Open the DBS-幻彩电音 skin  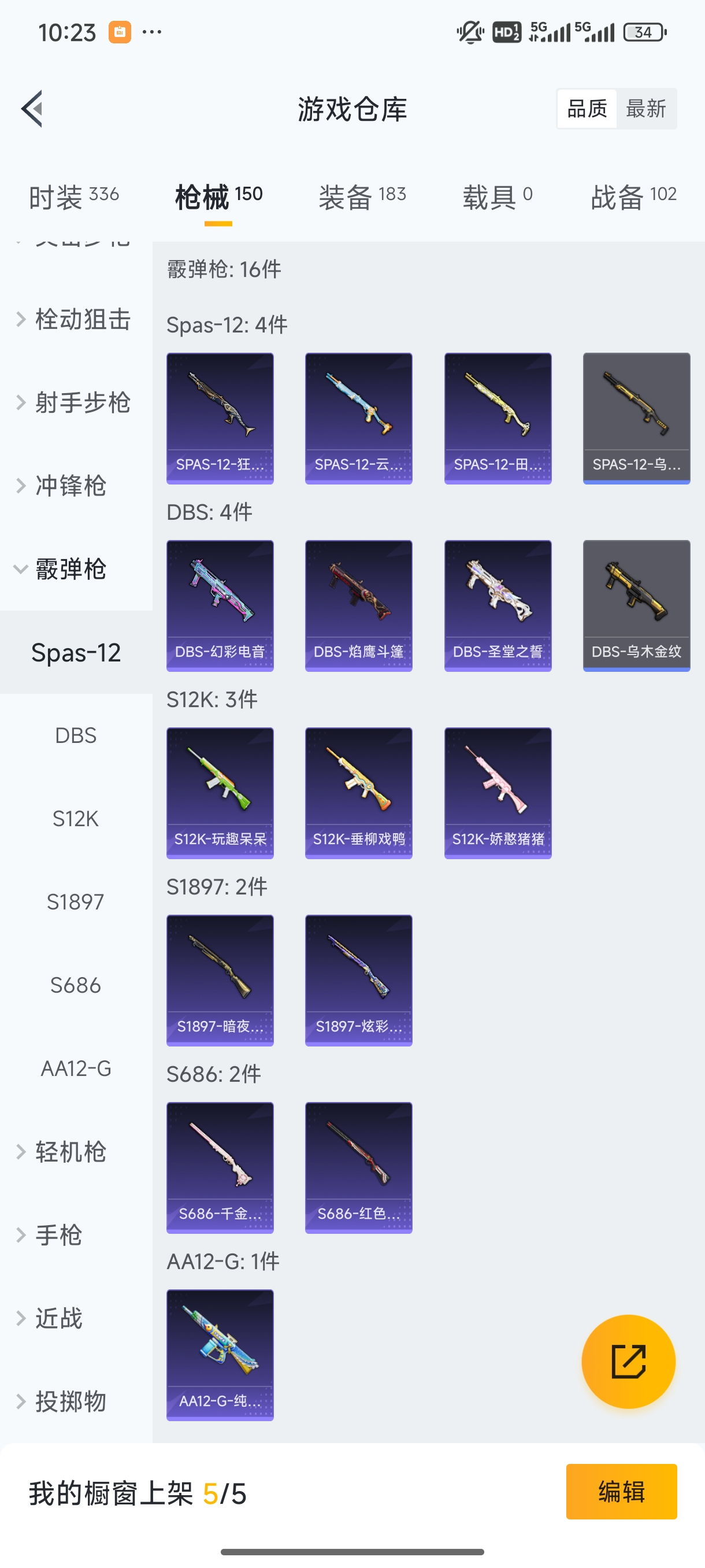[x=220, y=605]
